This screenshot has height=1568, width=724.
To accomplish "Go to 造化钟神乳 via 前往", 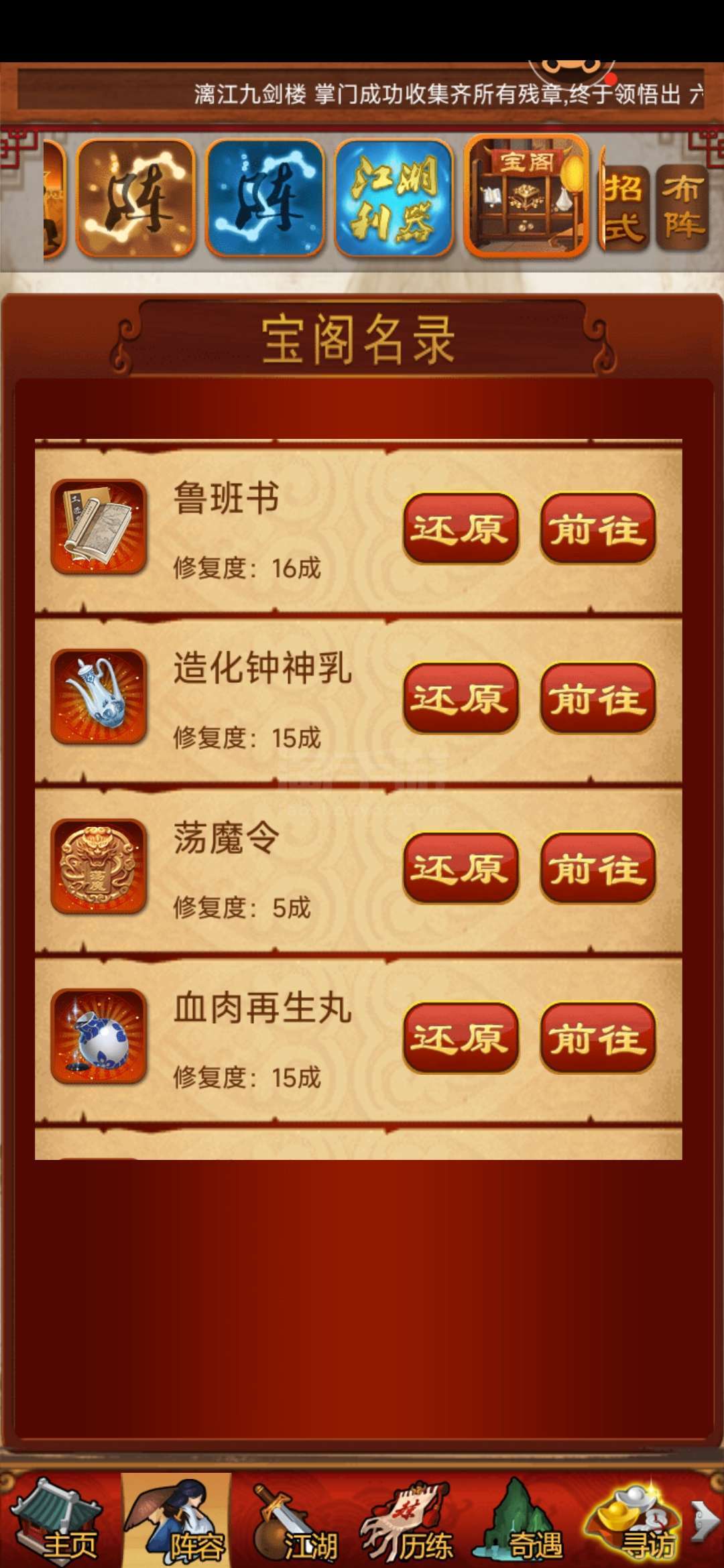I will [597, 698].
